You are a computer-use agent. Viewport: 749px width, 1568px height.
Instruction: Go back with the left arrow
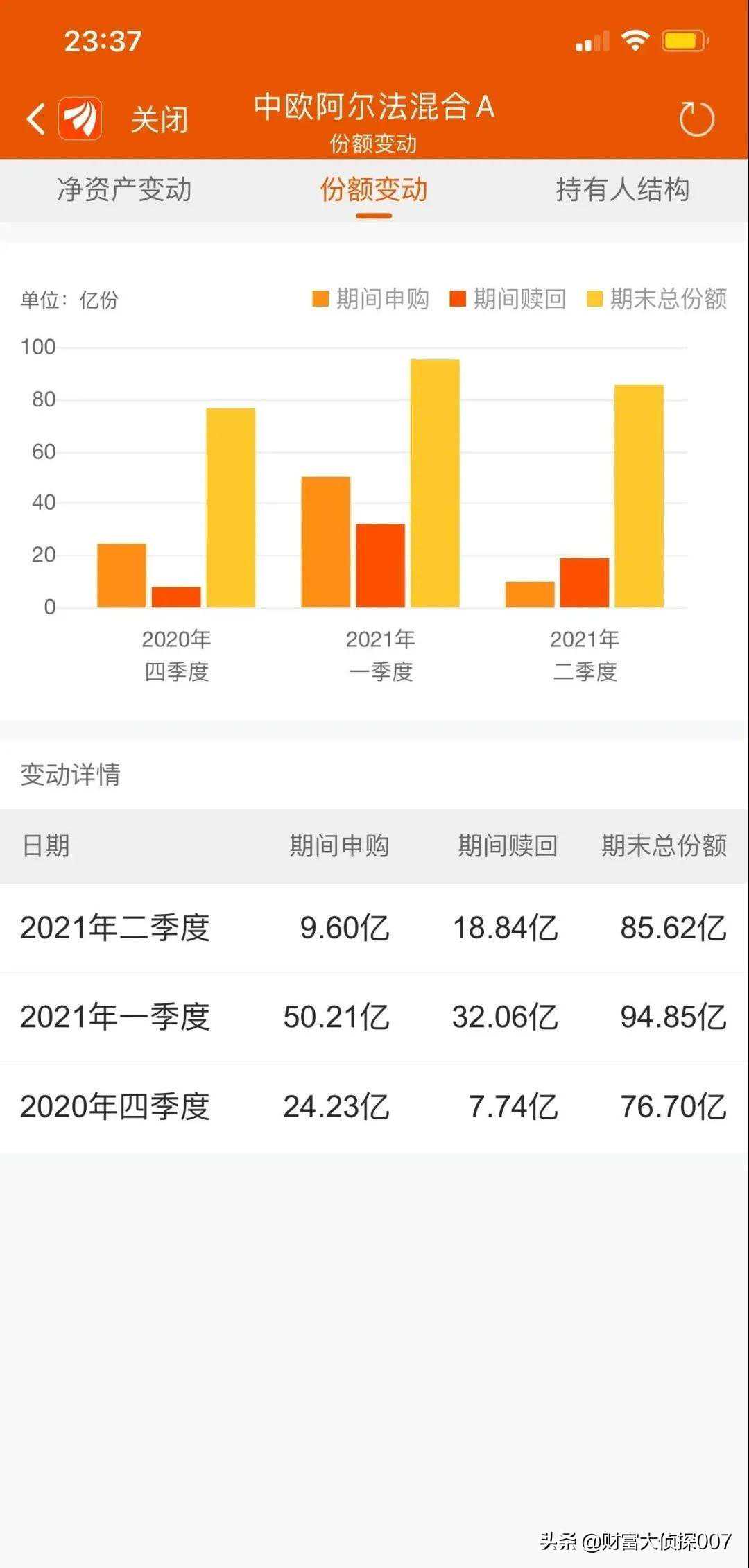[x=36, y=119]
